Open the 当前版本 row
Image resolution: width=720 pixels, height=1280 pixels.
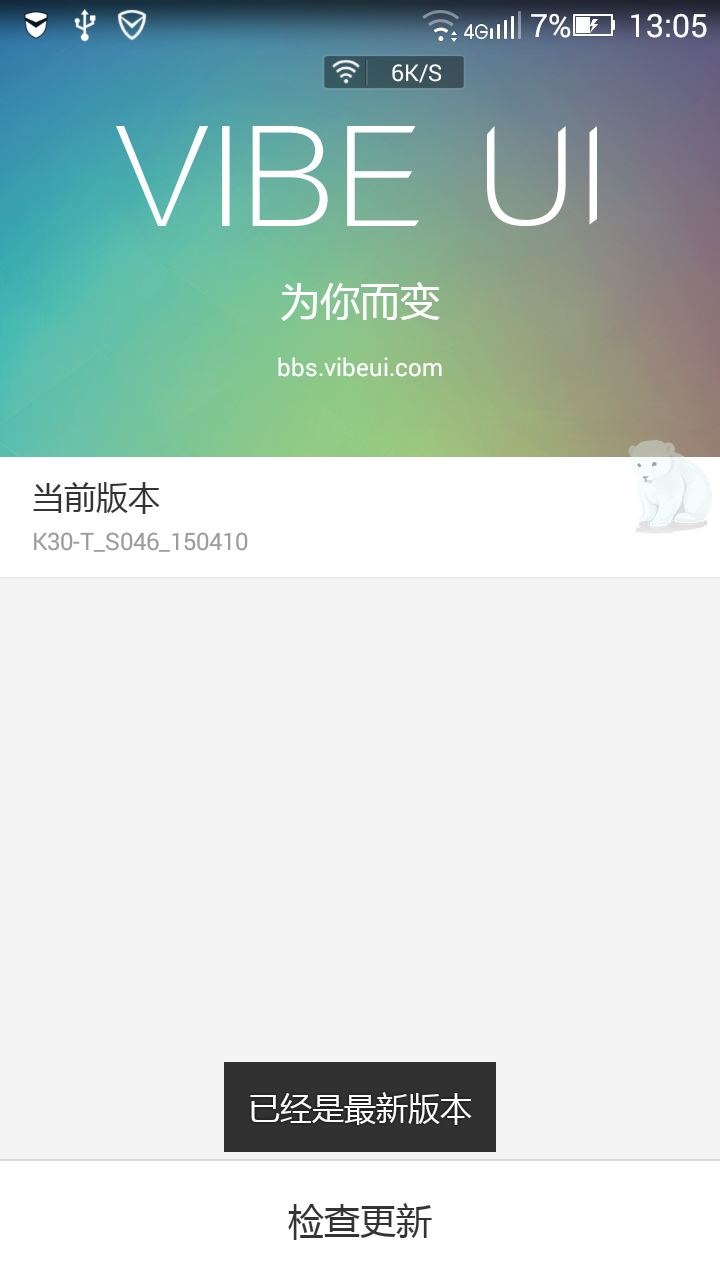(x=320, y=517)
